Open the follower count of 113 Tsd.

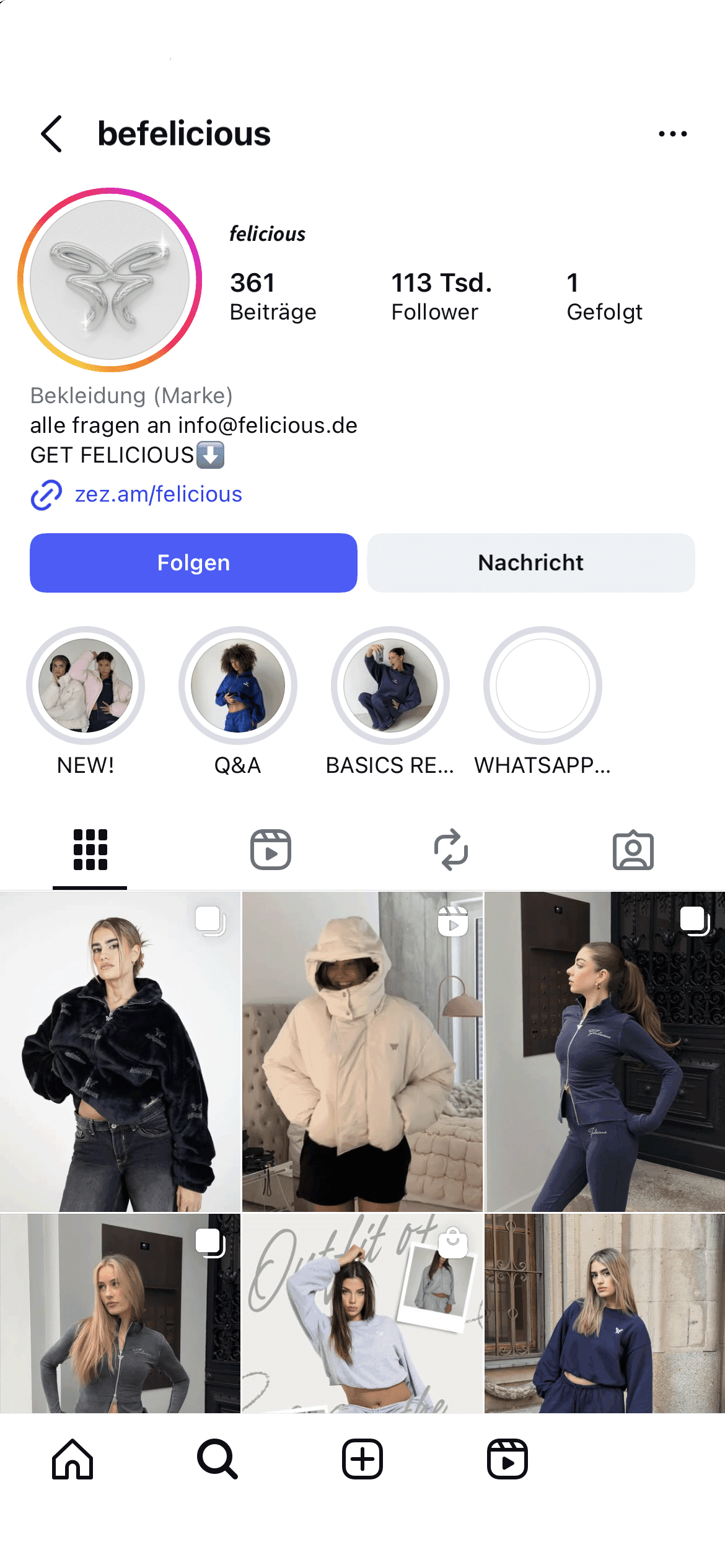coord(441,296)
